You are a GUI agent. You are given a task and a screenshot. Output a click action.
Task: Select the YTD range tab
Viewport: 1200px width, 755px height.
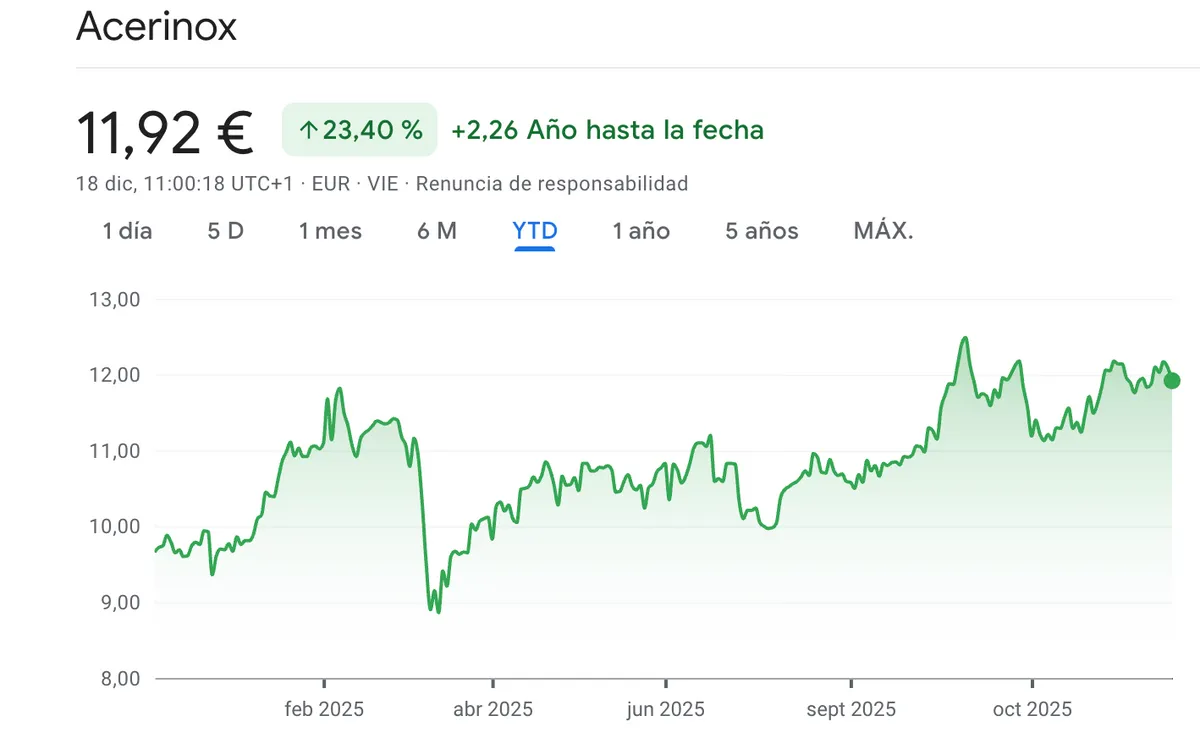pos(535,231)
